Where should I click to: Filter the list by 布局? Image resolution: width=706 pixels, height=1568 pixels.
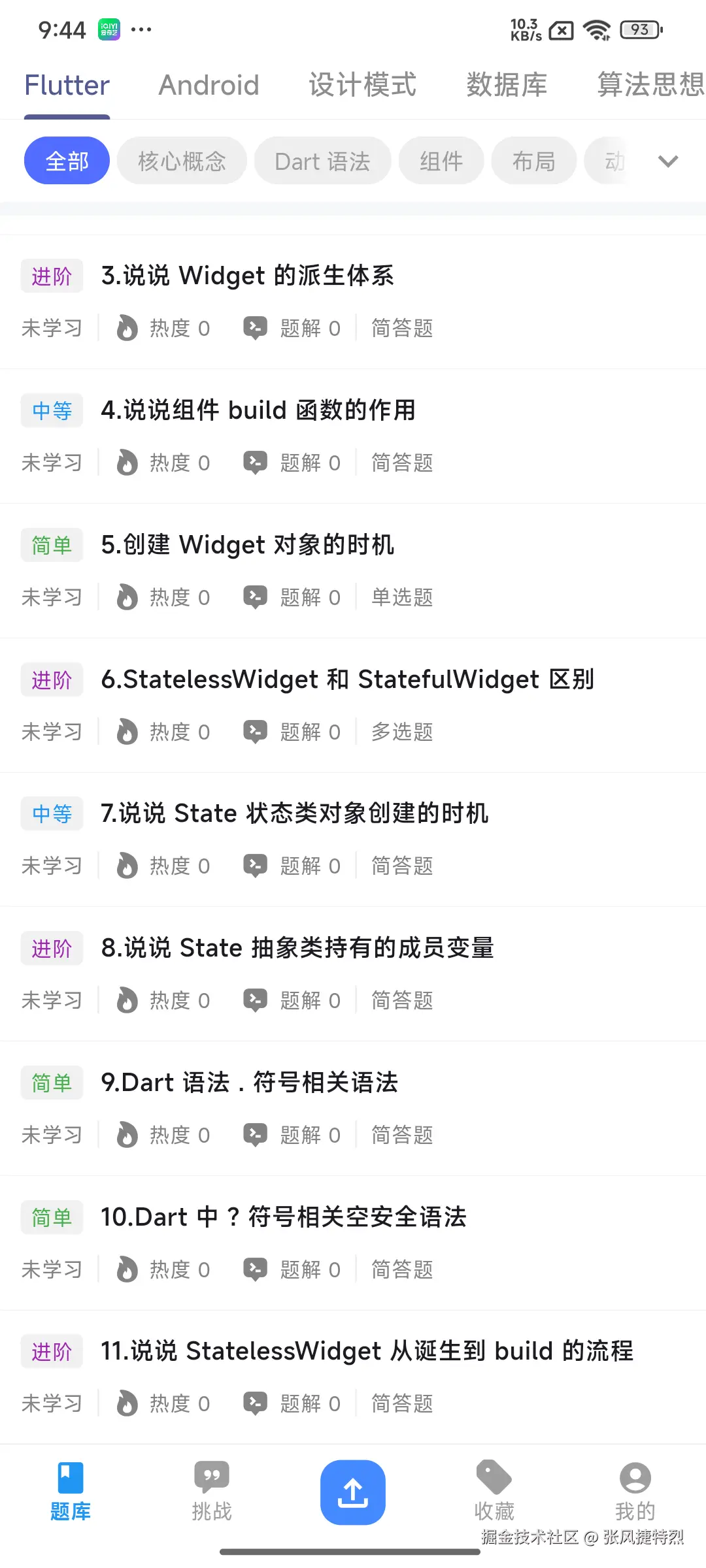coord(533,161)
